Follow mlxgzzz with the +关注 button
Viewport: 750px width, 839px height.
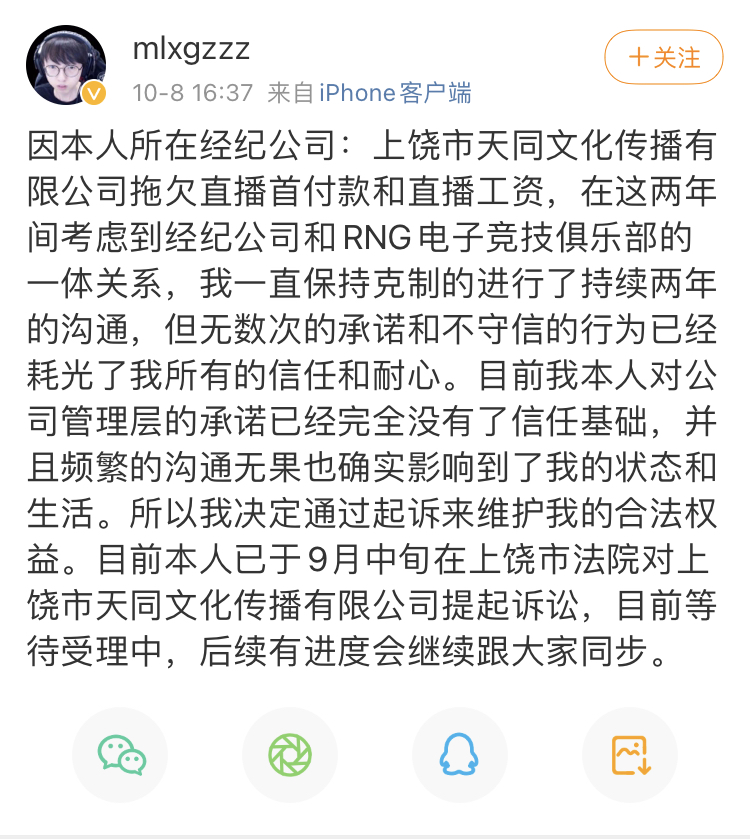(663, 58)
